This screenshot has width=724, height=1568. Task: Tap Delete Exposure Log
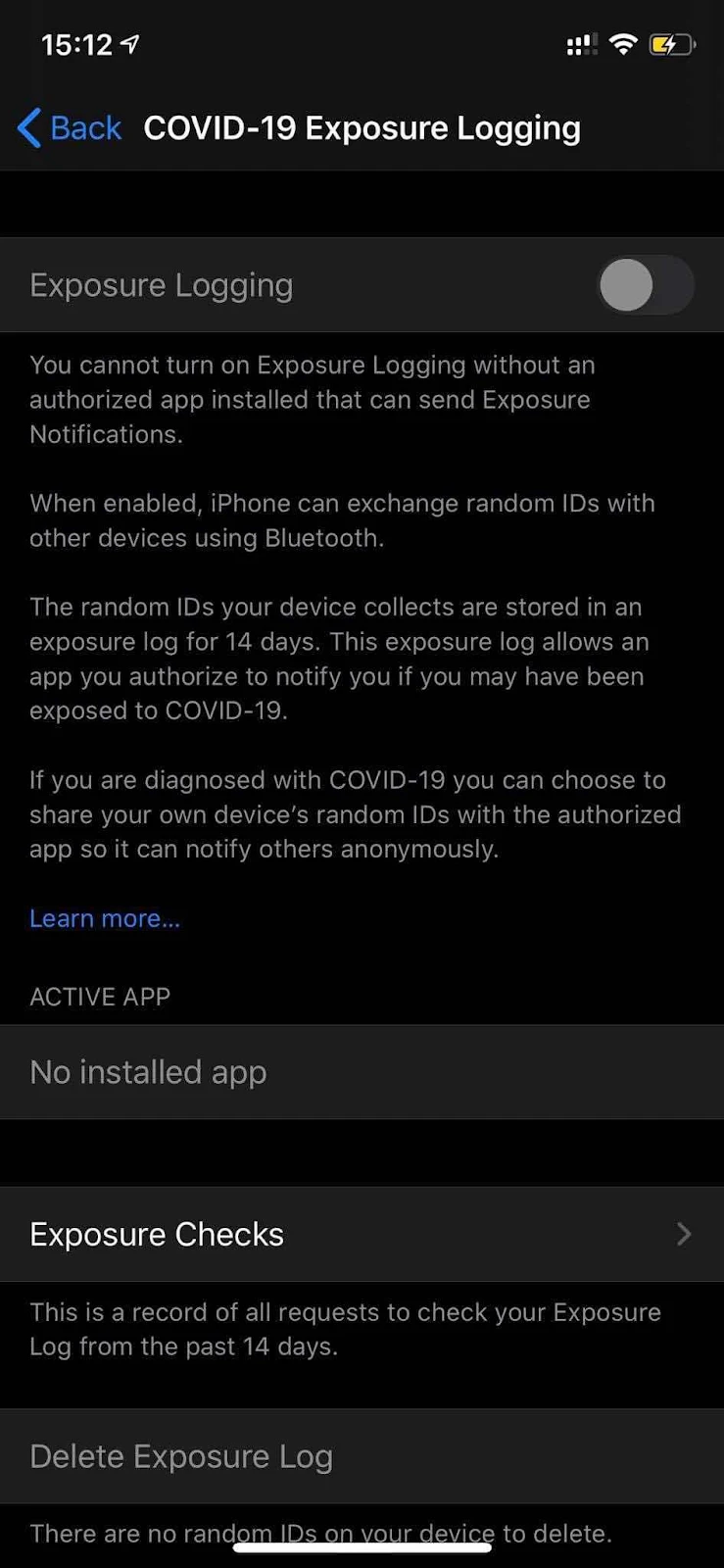coord(362,1456)
